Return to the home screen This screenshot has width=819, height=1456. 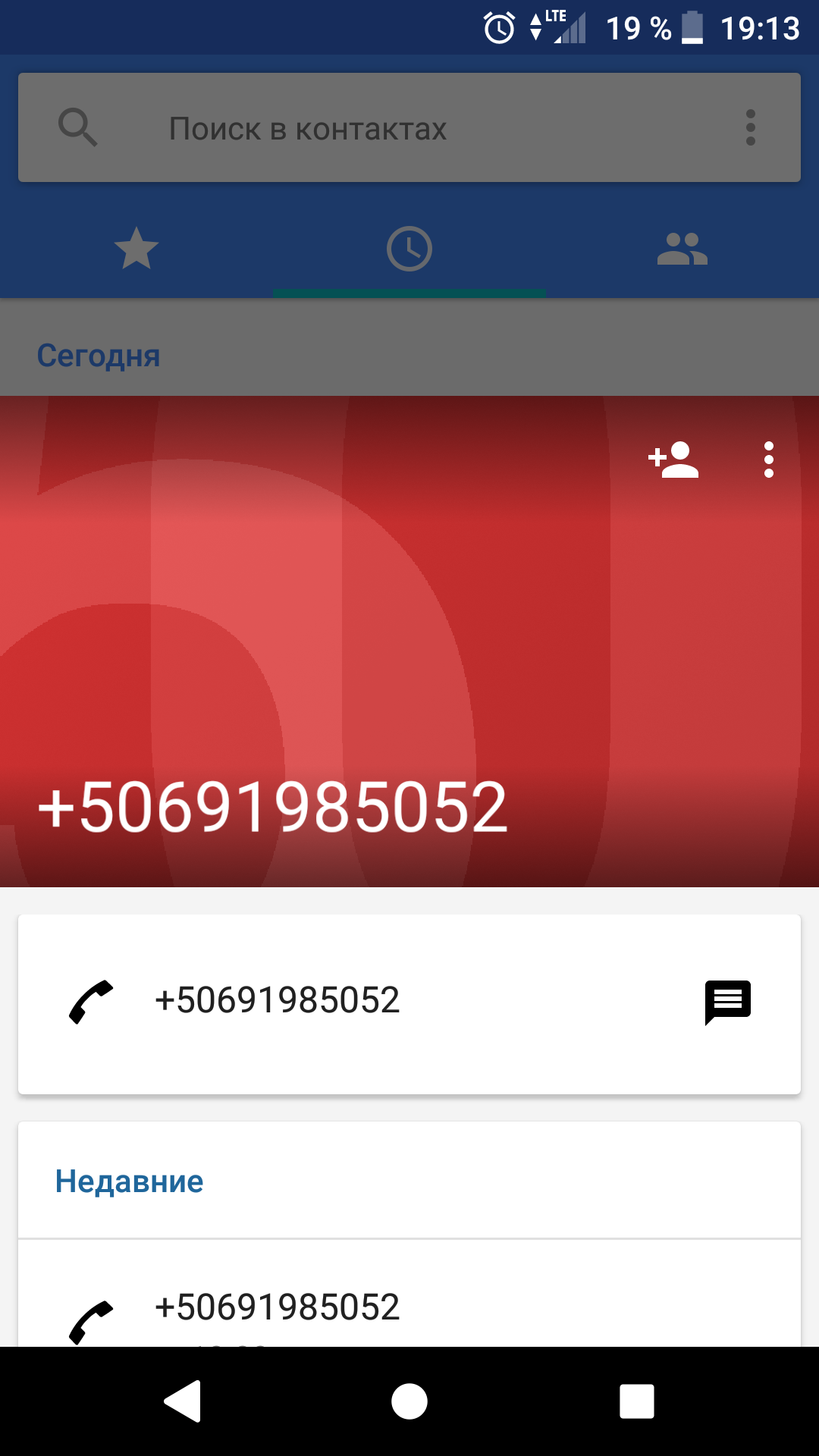tap(409, 1401)
